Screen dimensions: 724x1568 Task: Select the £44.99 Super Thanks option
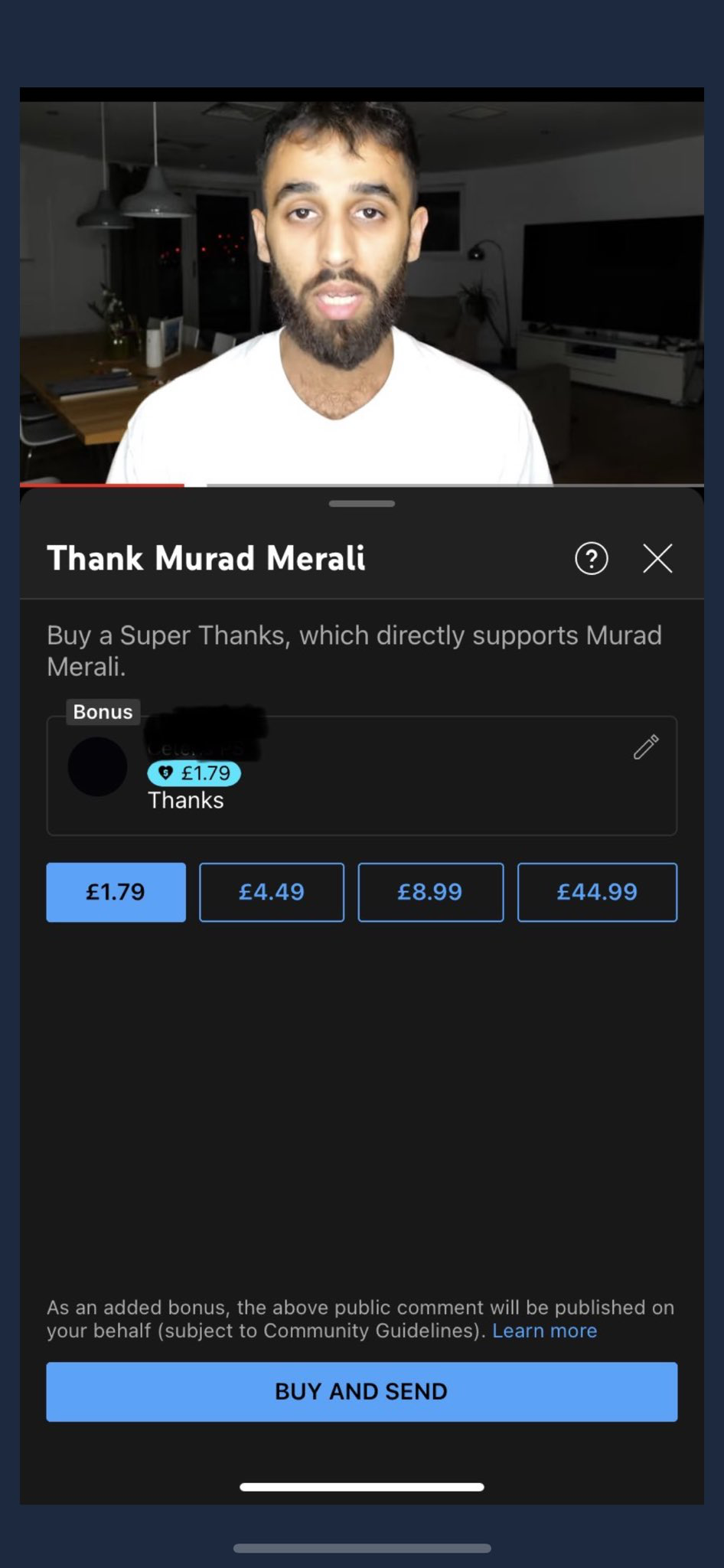[x=597, y=892]
